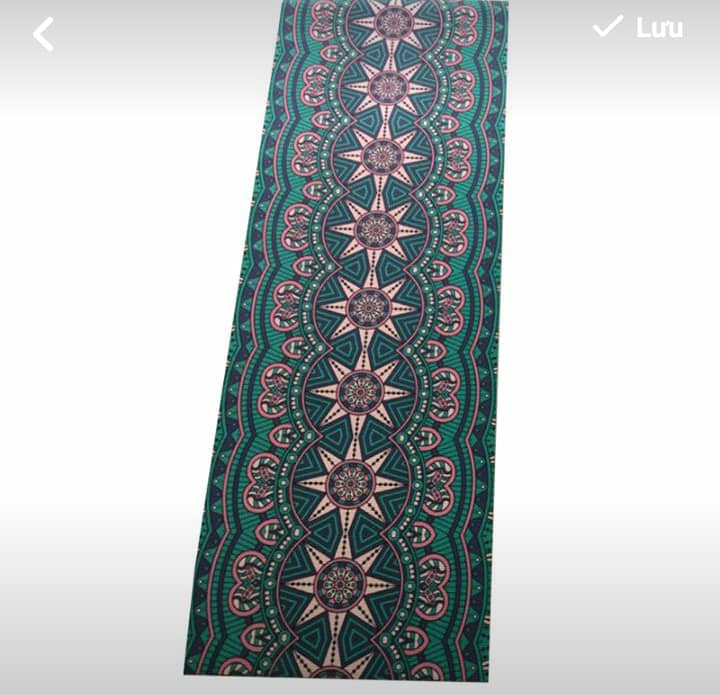Go back using the top-left arrow

click(x=42, y=34)
